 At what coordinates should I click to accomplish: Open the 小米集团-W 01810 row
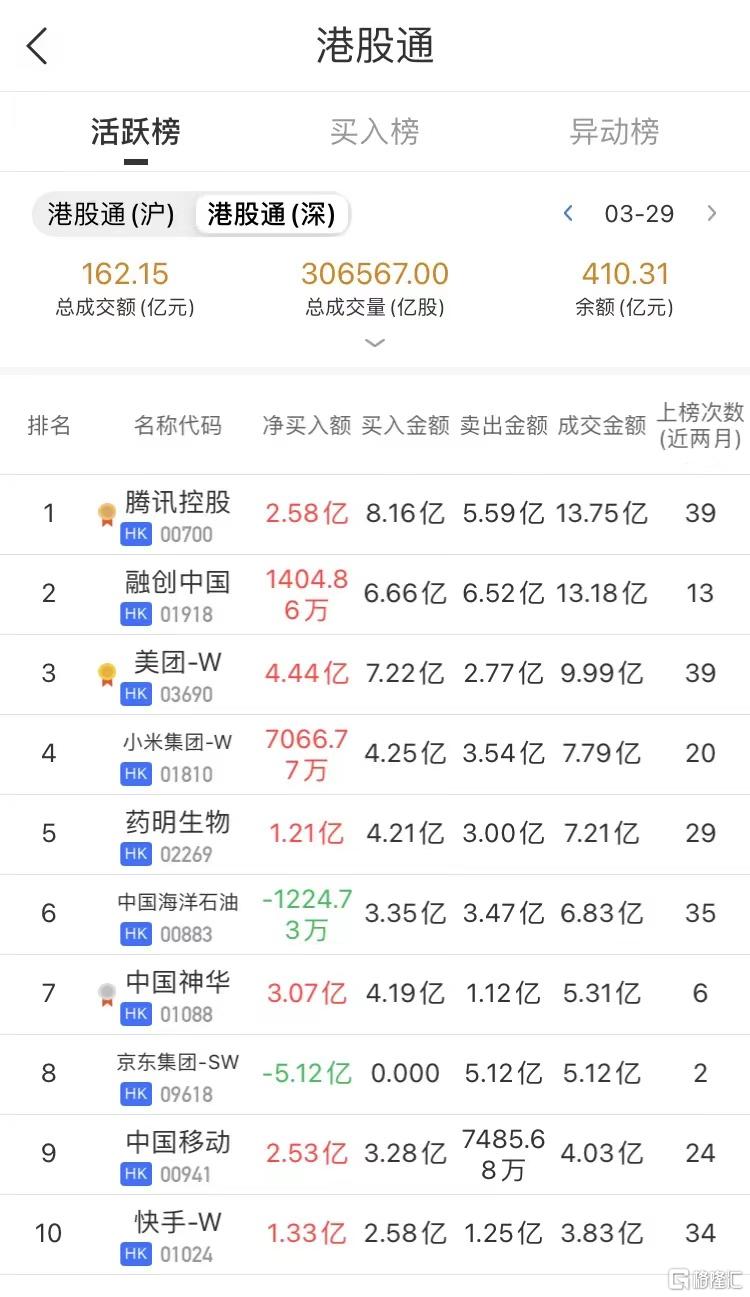(x=375, y=755)
